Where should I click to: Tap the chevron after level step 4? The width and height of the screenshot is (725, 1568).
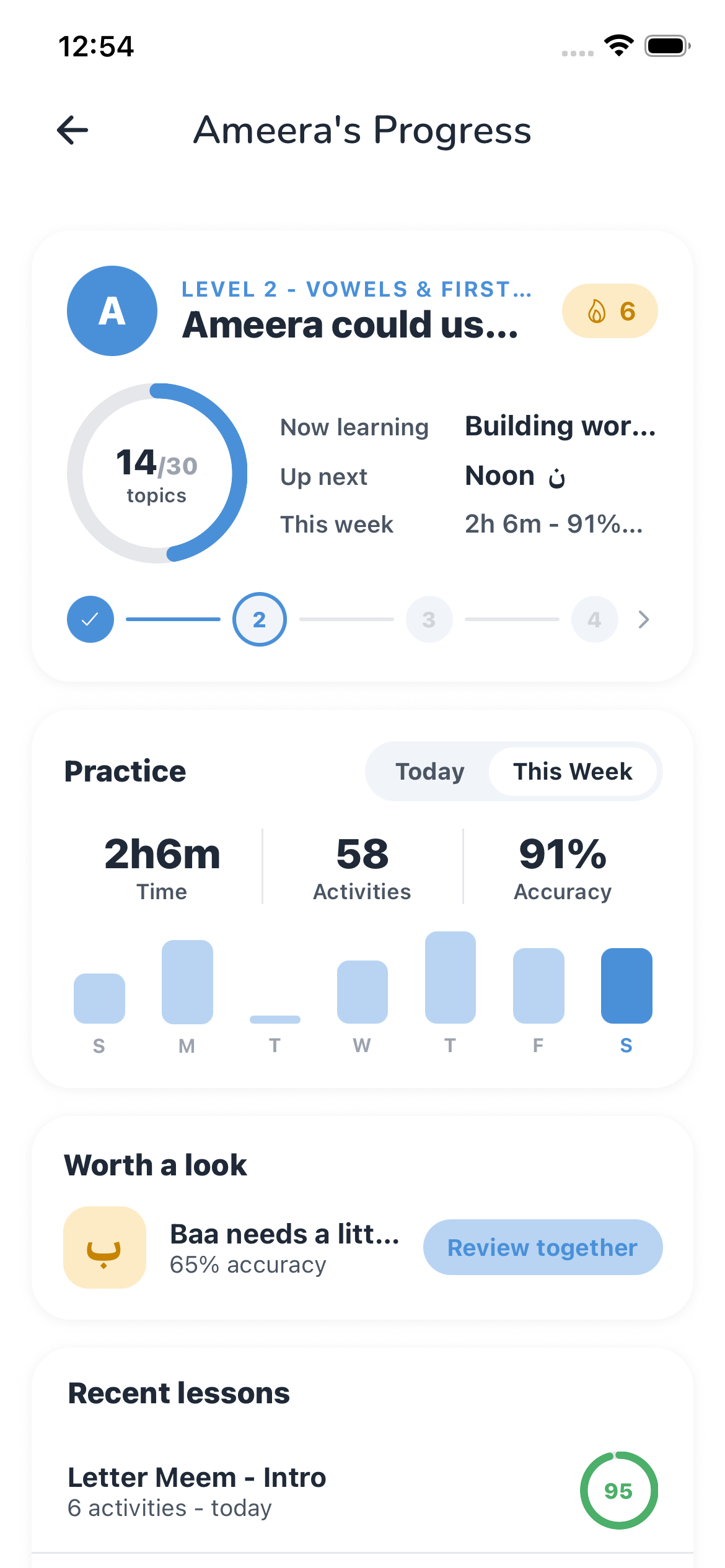coord(644,619)
